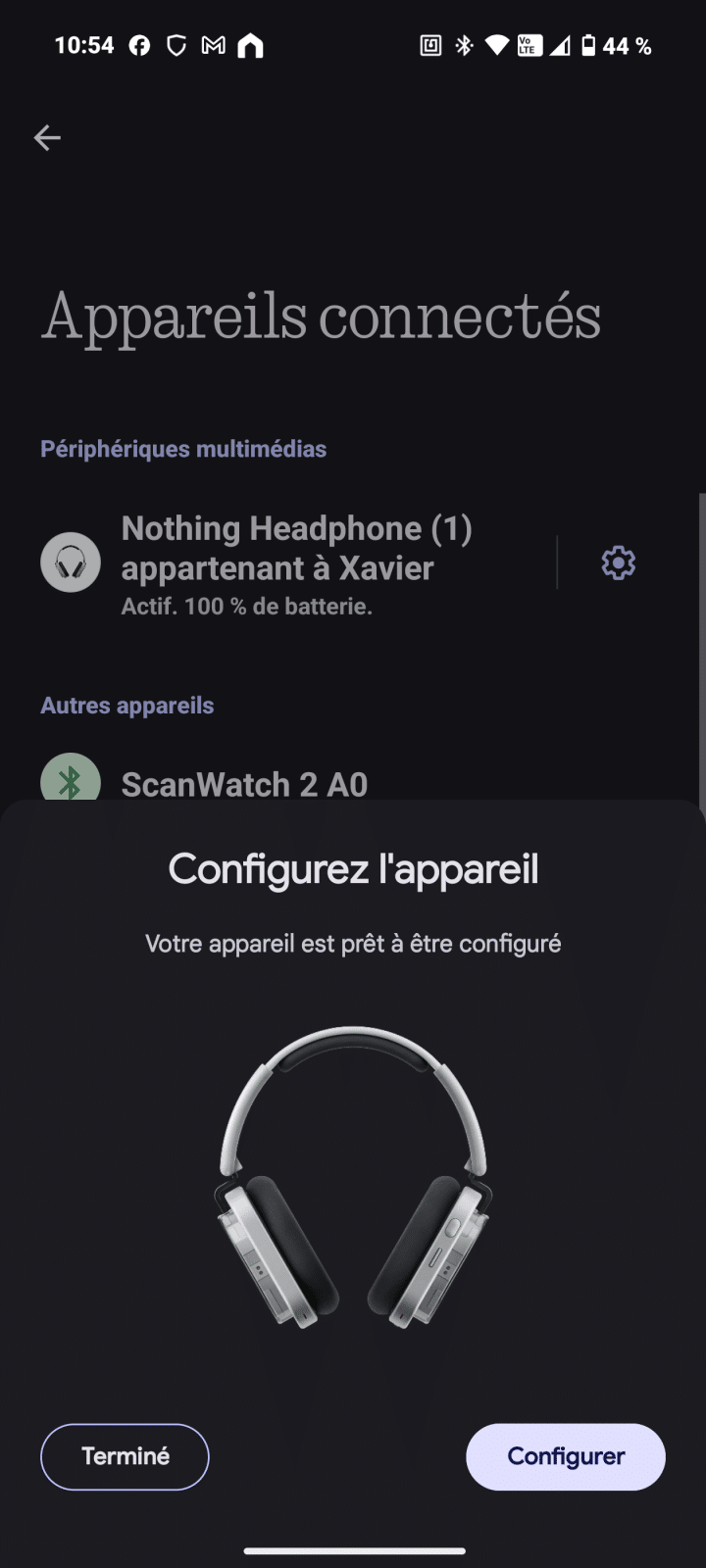Start setup with the Configurer button
This screenshot has width=706, height=1568.
pos(566,1456)
